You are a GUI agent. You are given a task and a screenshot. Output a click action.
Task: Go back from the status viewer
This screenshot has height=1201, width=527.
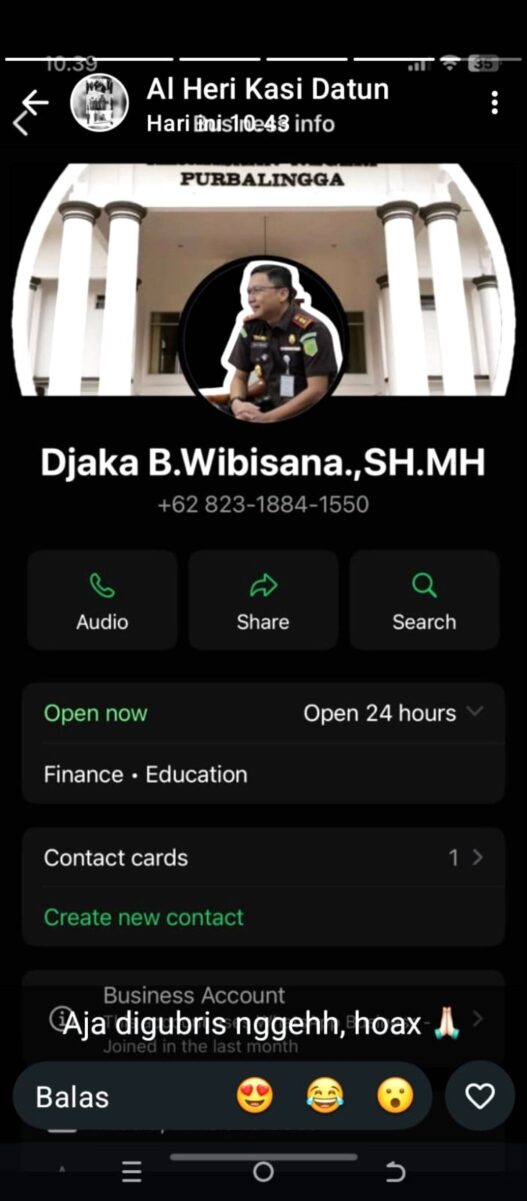point(34,102)
